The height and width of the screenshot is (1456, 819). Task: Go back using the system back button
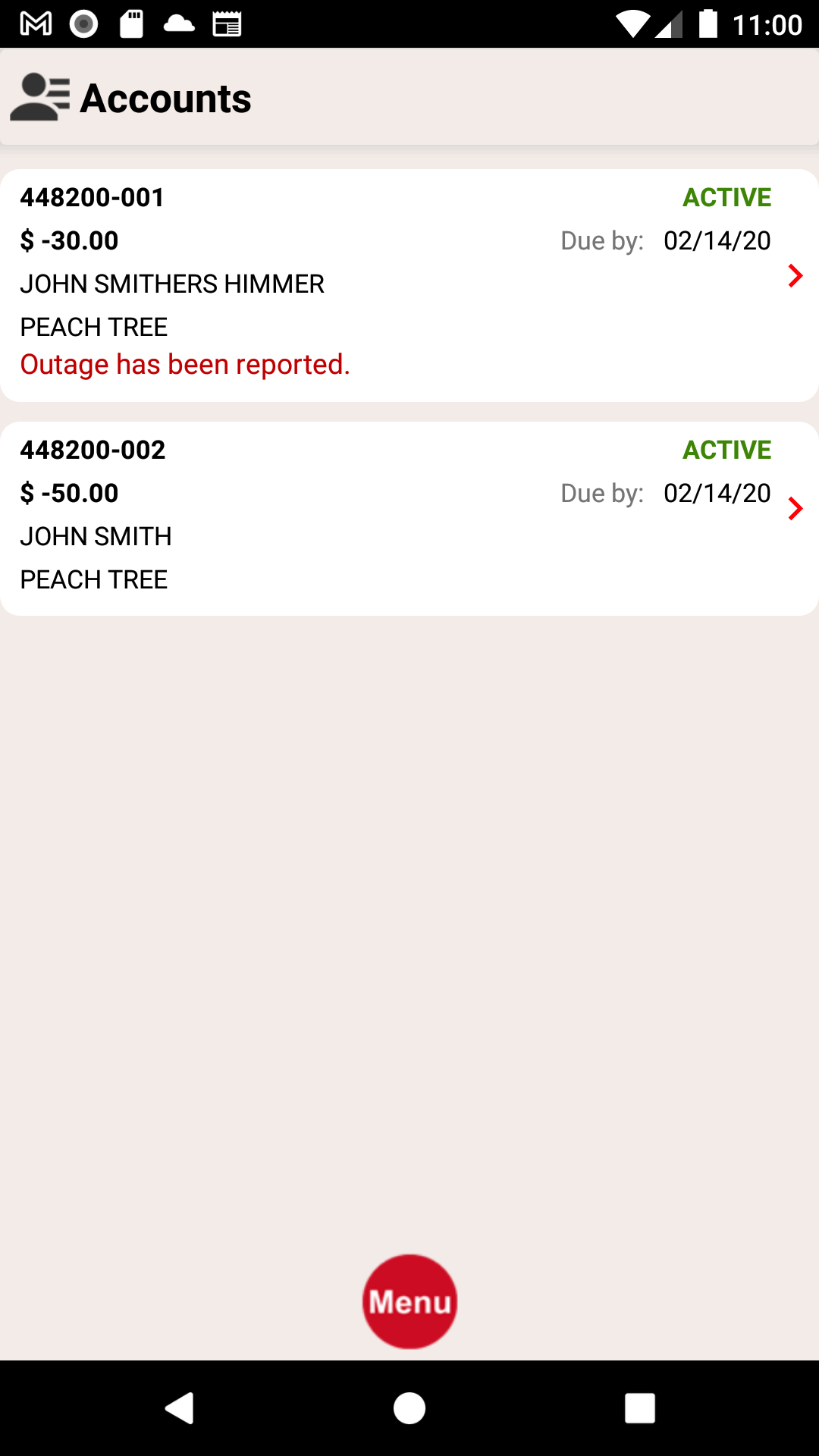(180, 1408)
